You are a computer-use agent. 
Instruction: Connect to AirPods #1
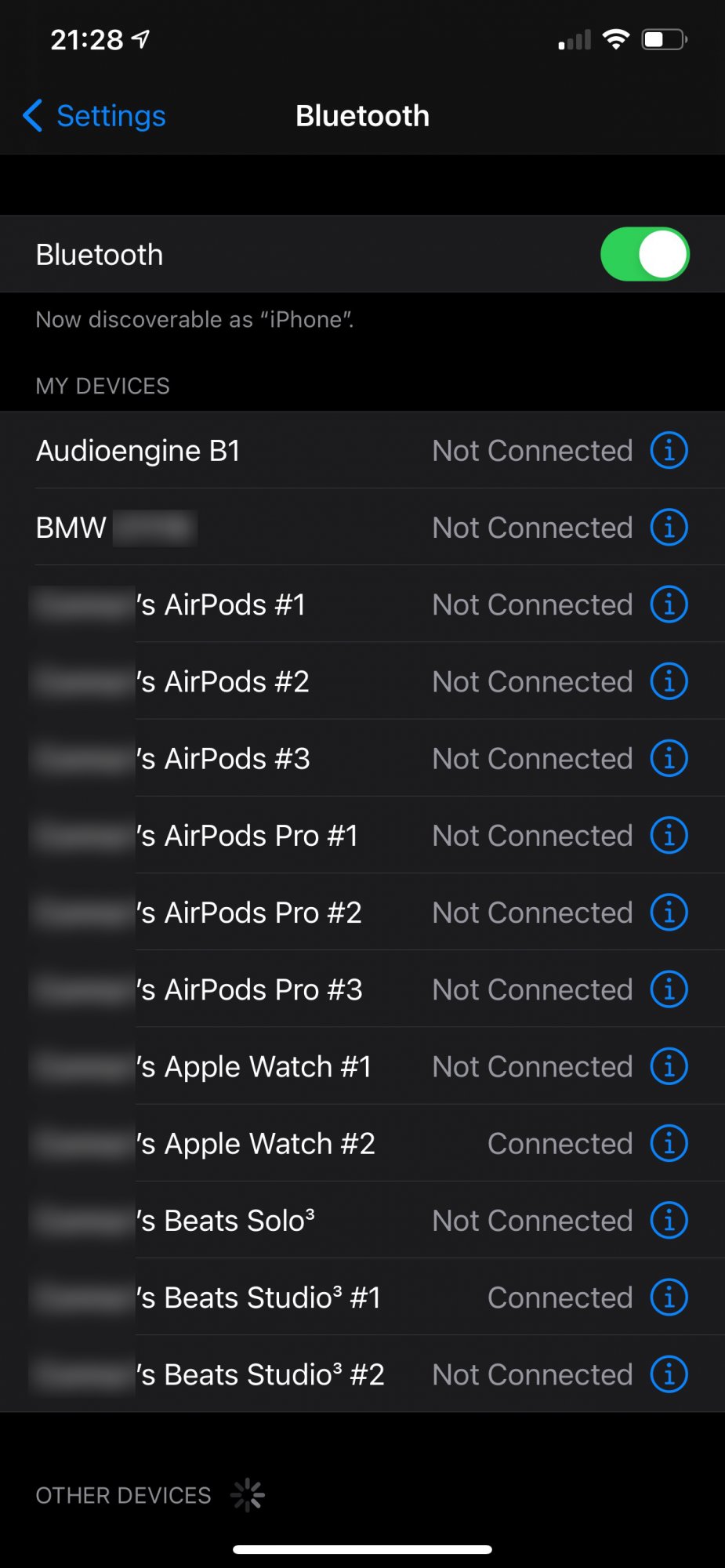point(362,604)
